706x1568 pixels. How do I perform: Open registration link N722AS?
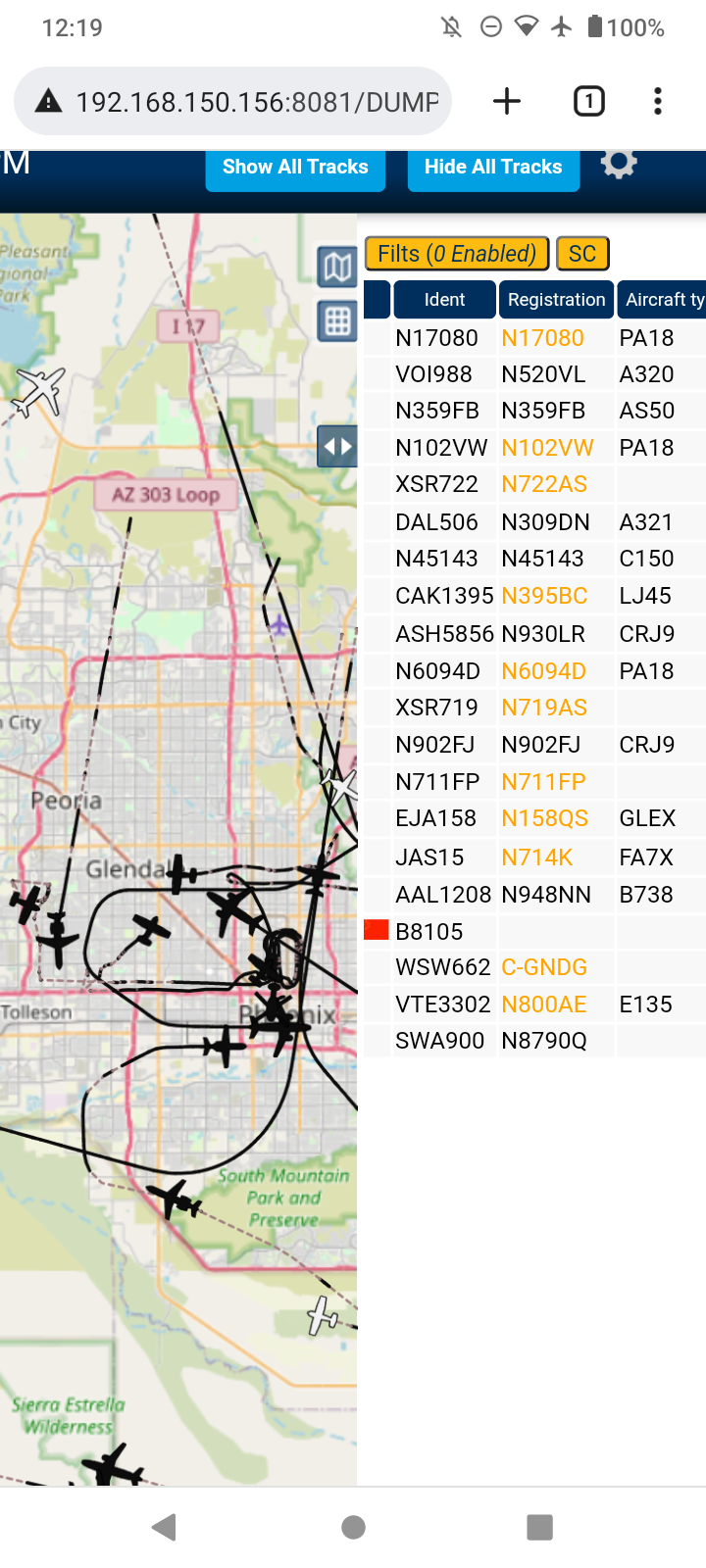pyautogui.click(x=544, y=484)
